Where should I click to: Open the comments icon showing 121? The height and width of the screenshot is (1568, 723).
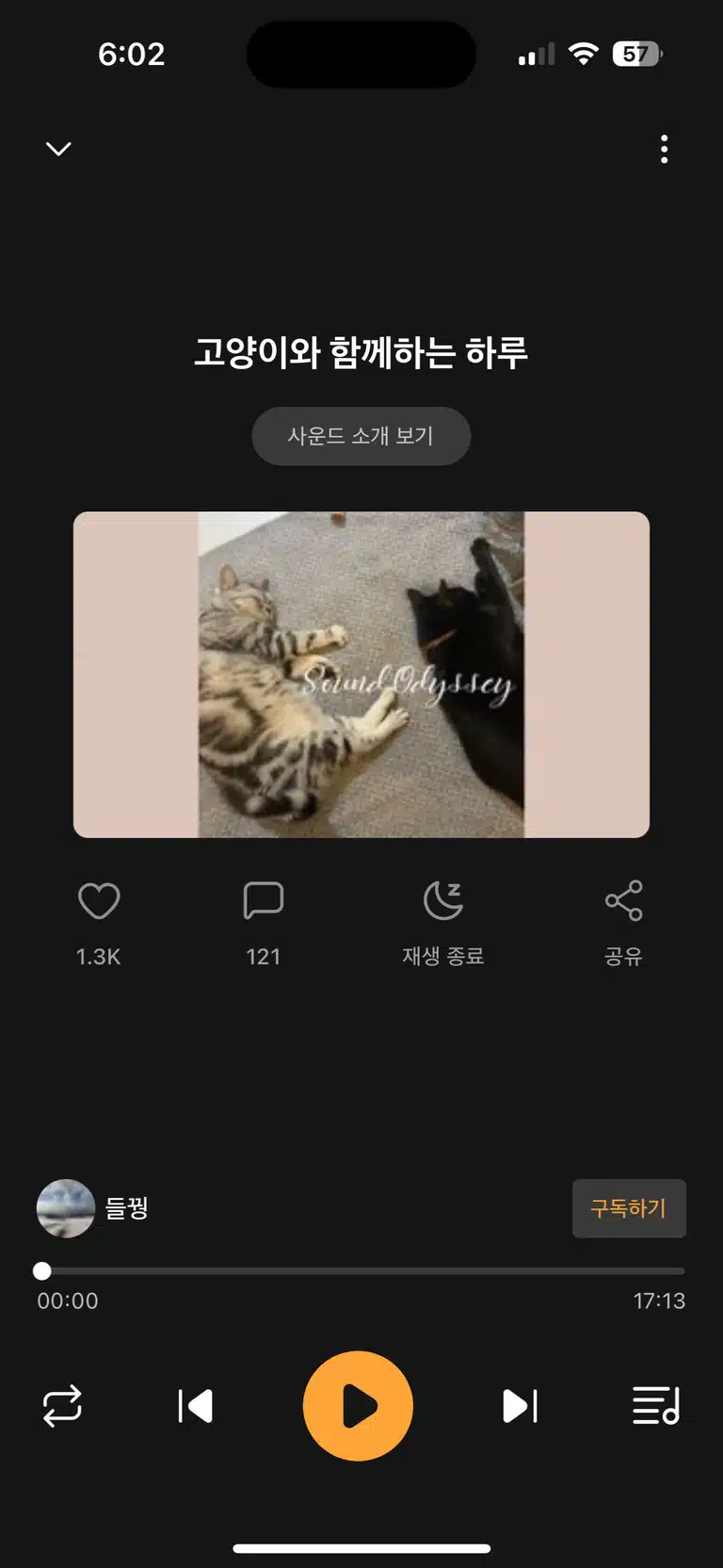coord(264,900)
